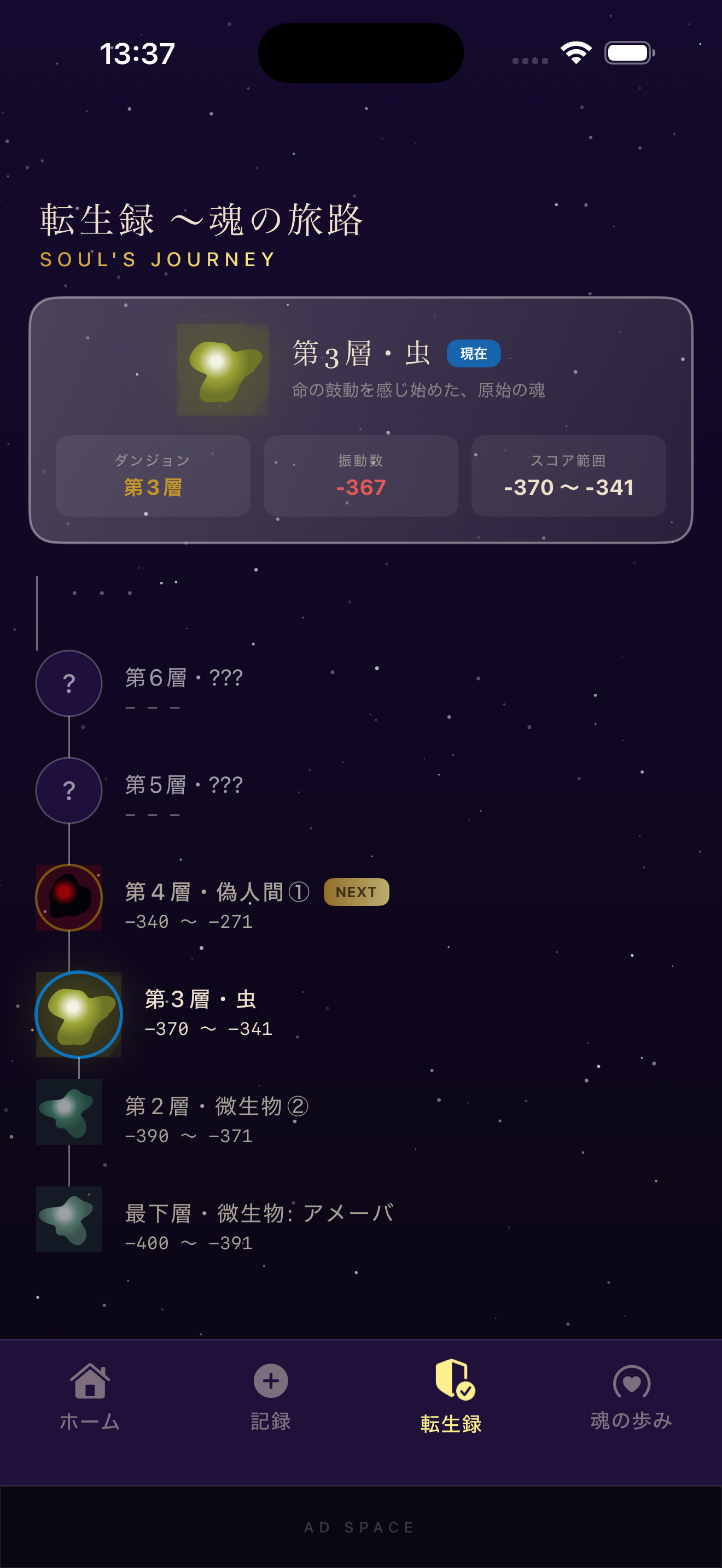Open 最下層・微生物:アメーバ stage
722x1568 pixels.
point(259,1226)
